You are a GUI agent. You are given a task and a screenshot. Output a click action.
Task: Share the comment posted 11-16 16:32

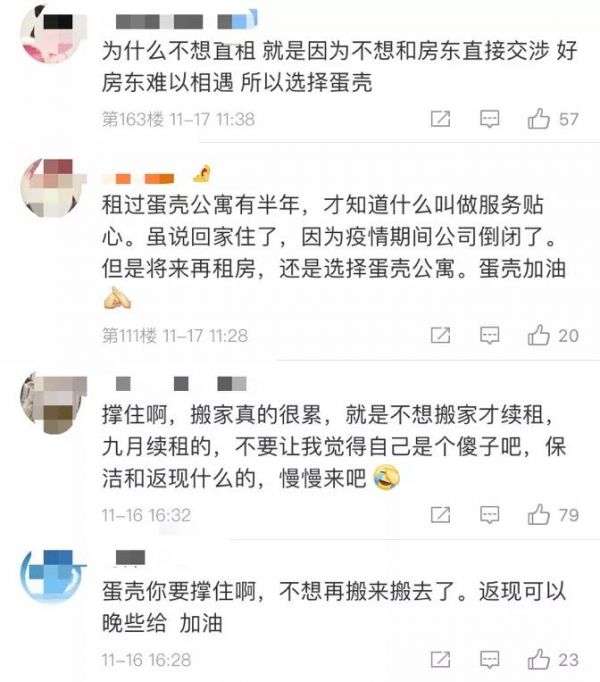point(440,515)
